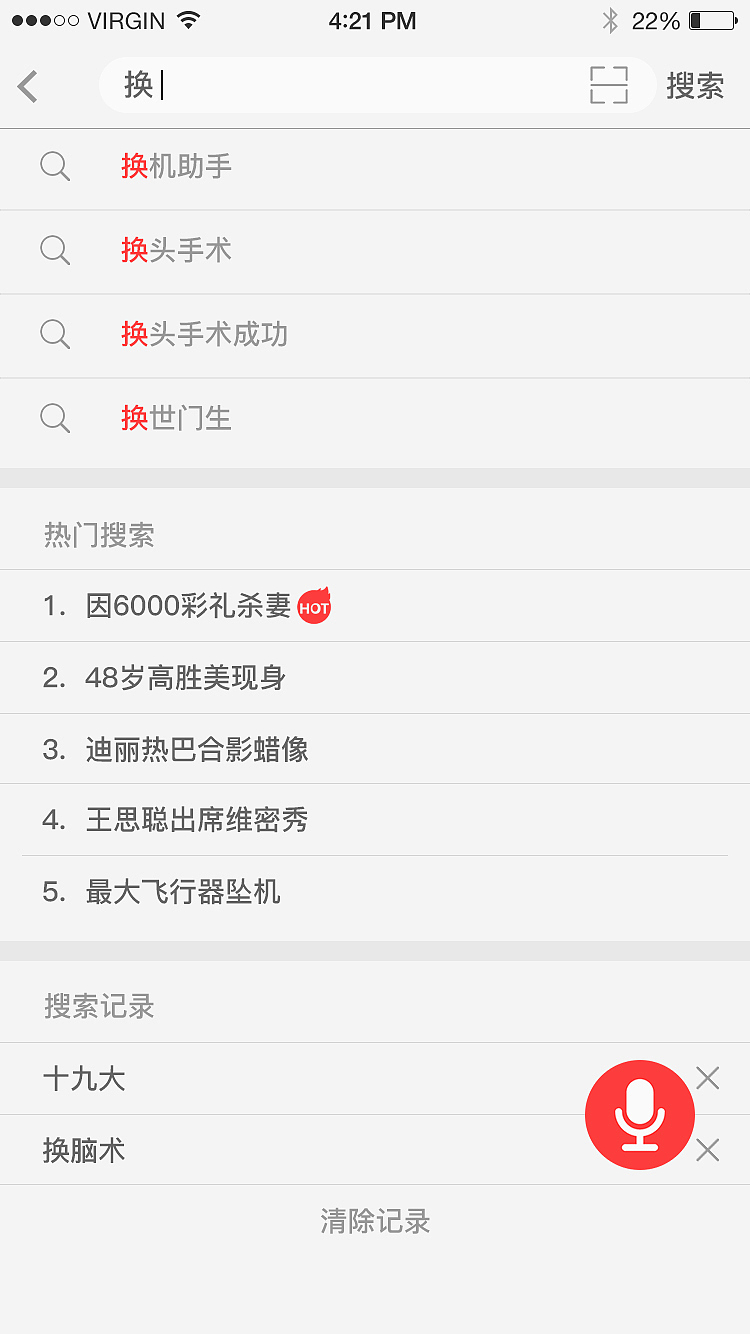Screen dimensions: 750x1334
Task: Search again for 十九大 from history
Action: [x=84, y=1079]
